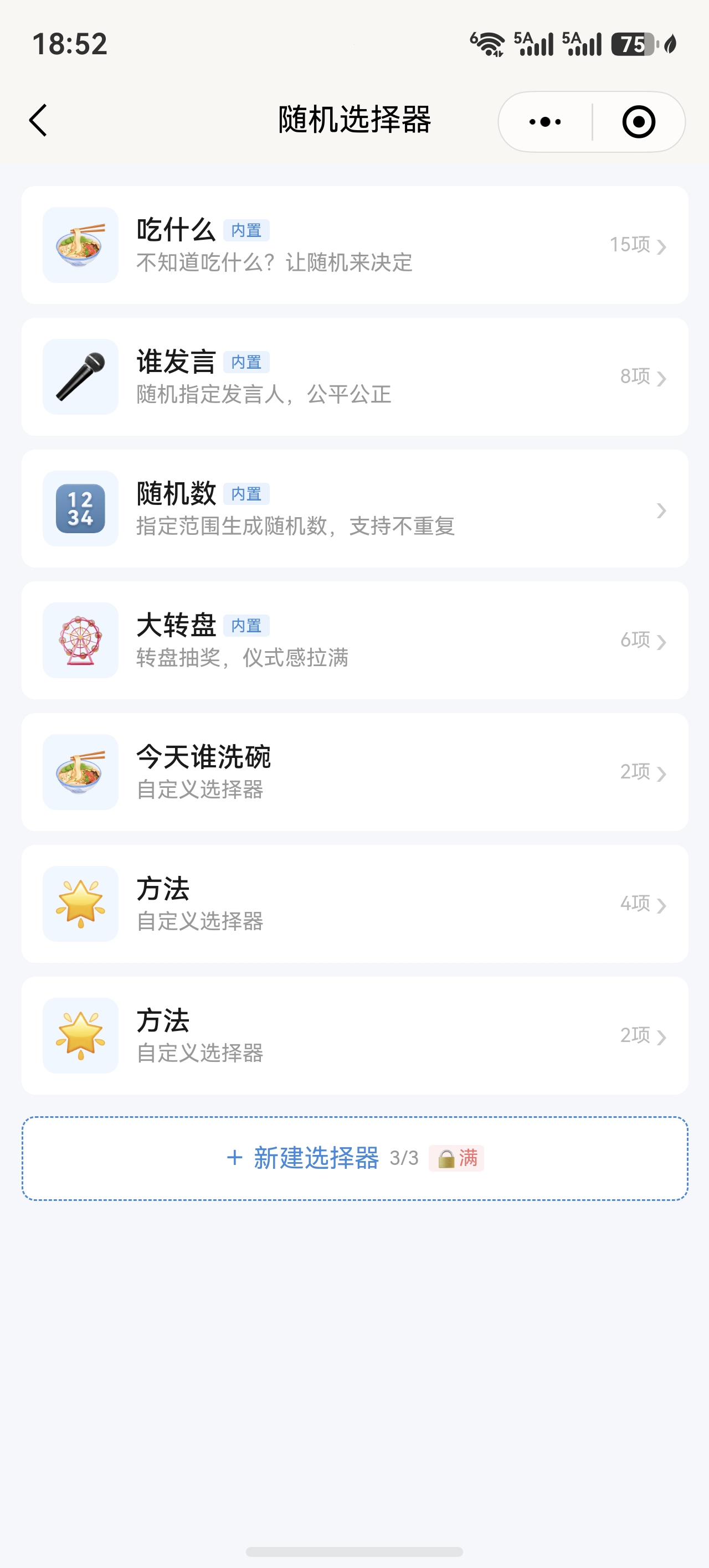The height and width of the screenshot is (1568, 709).
Task: Open the mini program three-dot menu
Action: [x=545, y=122]
